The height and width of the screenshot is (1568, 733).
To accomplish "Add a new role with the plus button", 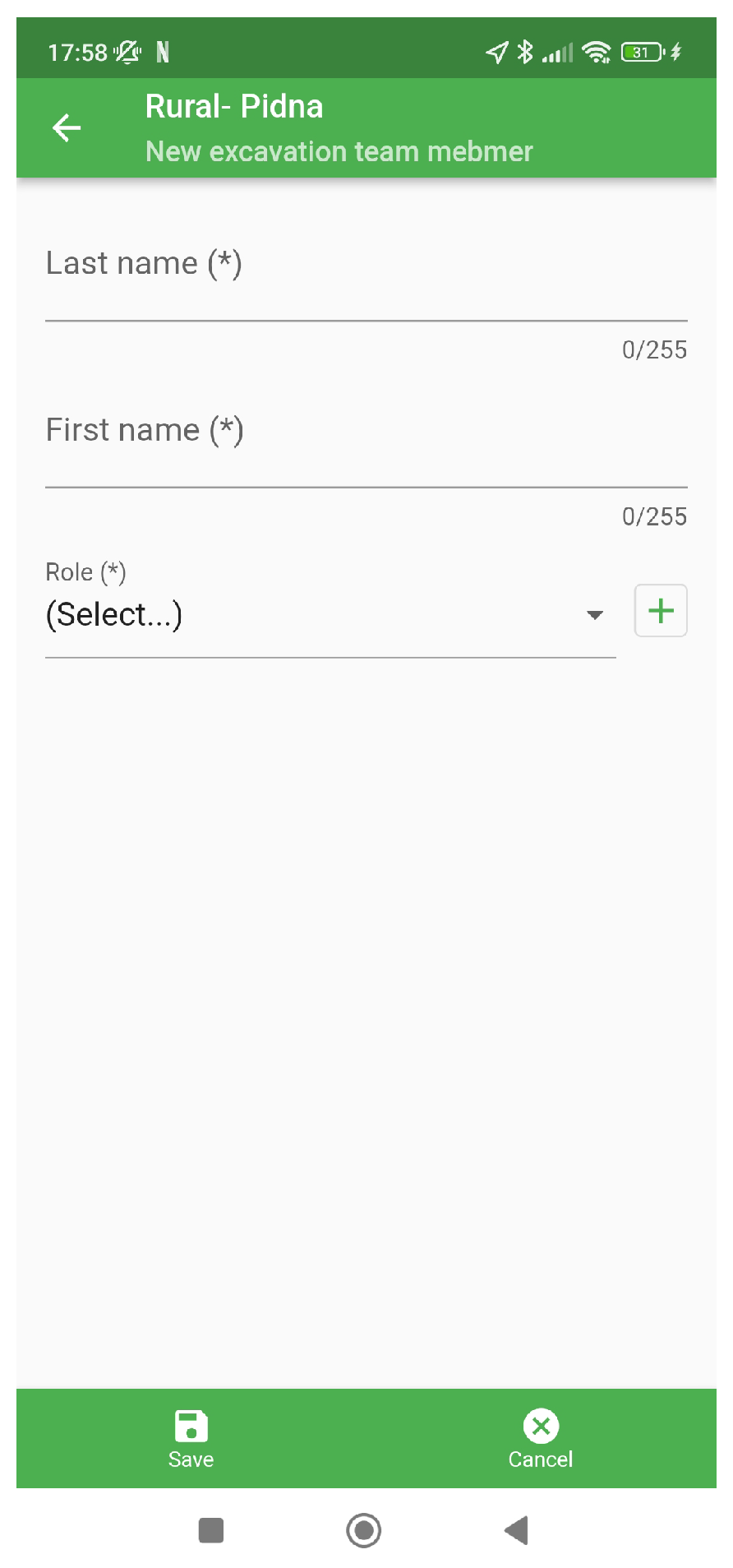I will tap(661, 611).
